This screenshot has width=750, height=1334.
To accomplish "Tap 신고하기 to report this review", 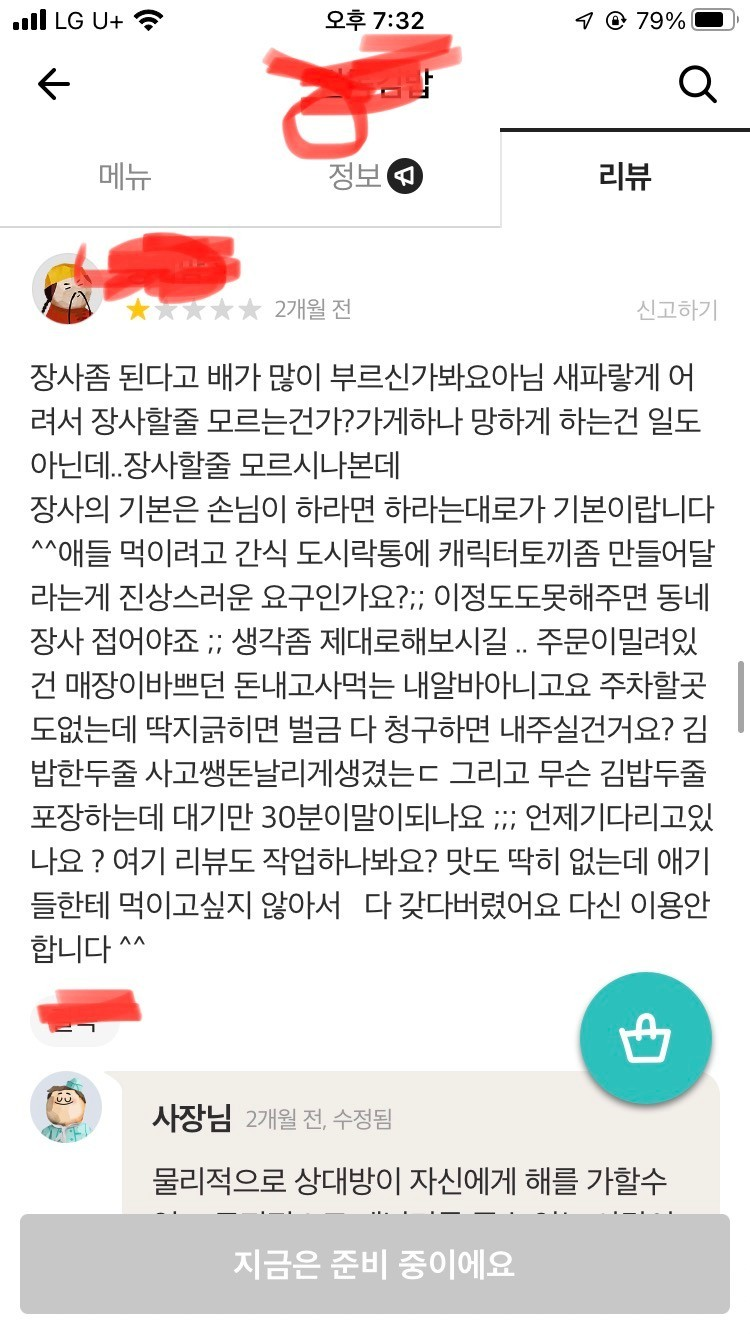I will click(677, 310).
